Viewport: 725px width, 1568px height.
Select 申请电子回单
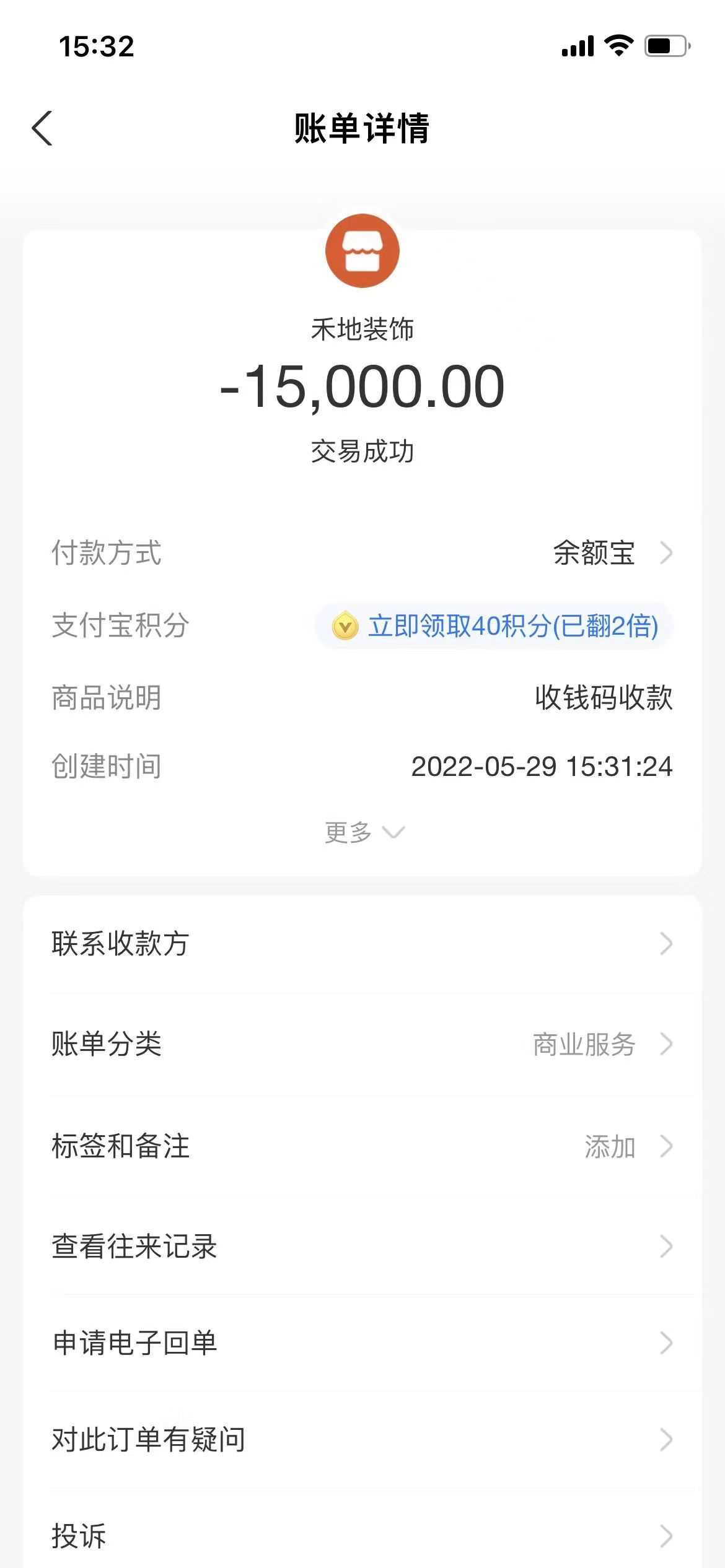(x=362, y=1343)
